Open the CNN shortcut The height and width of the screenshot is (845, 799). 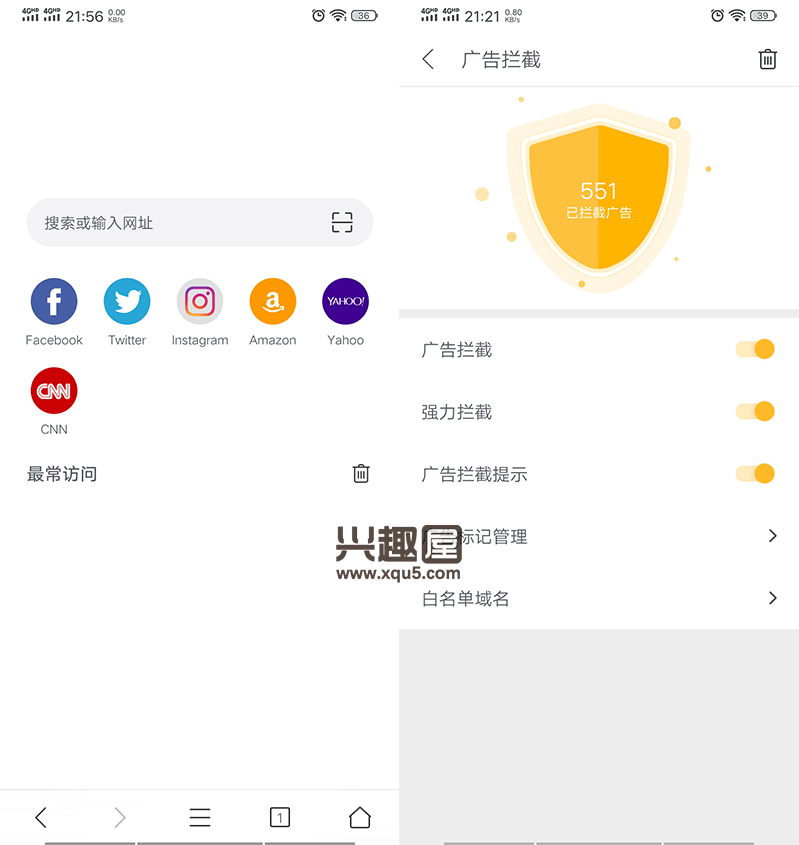click(x=54, y=391)
